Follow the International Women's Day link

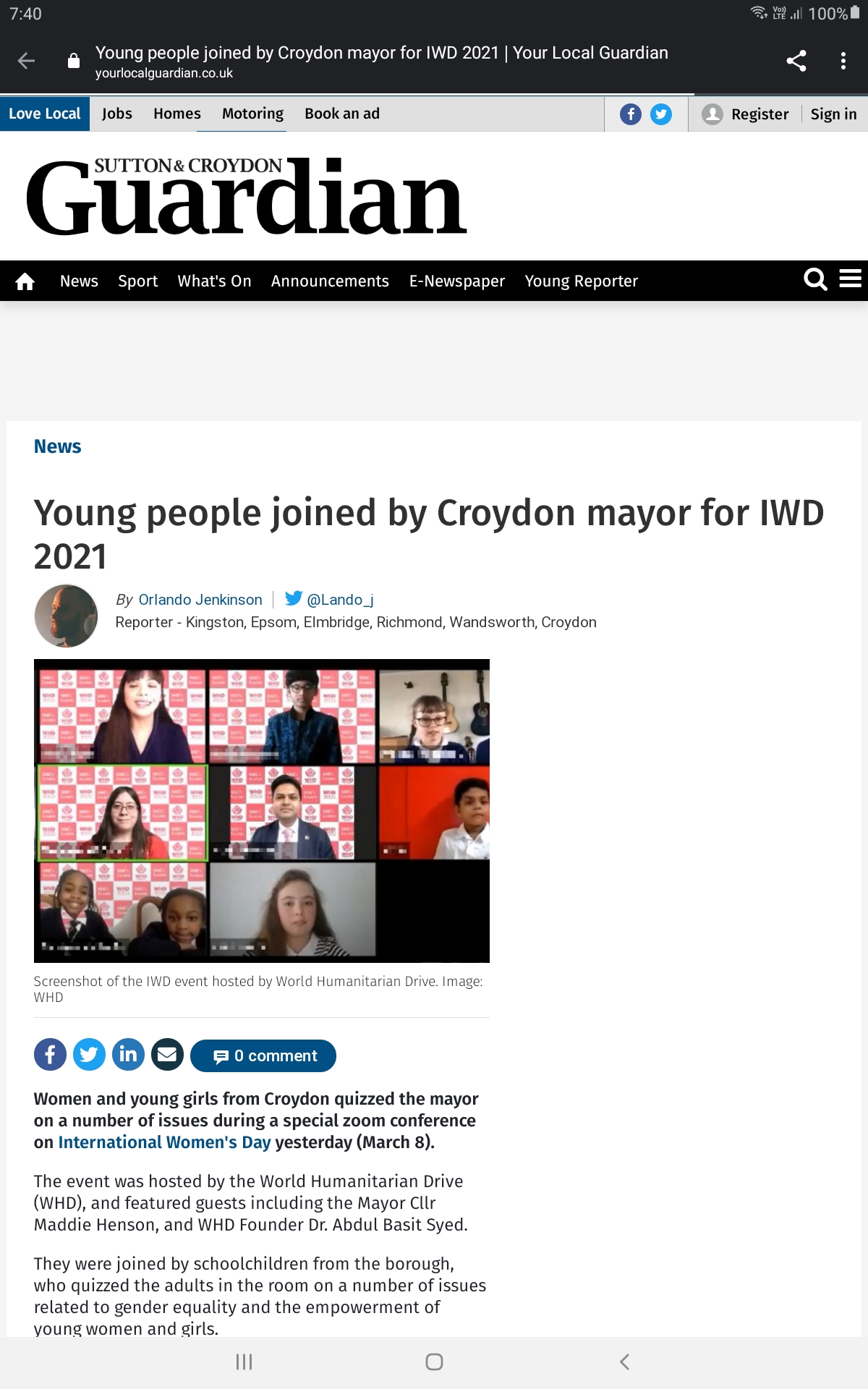[164, 1142]
